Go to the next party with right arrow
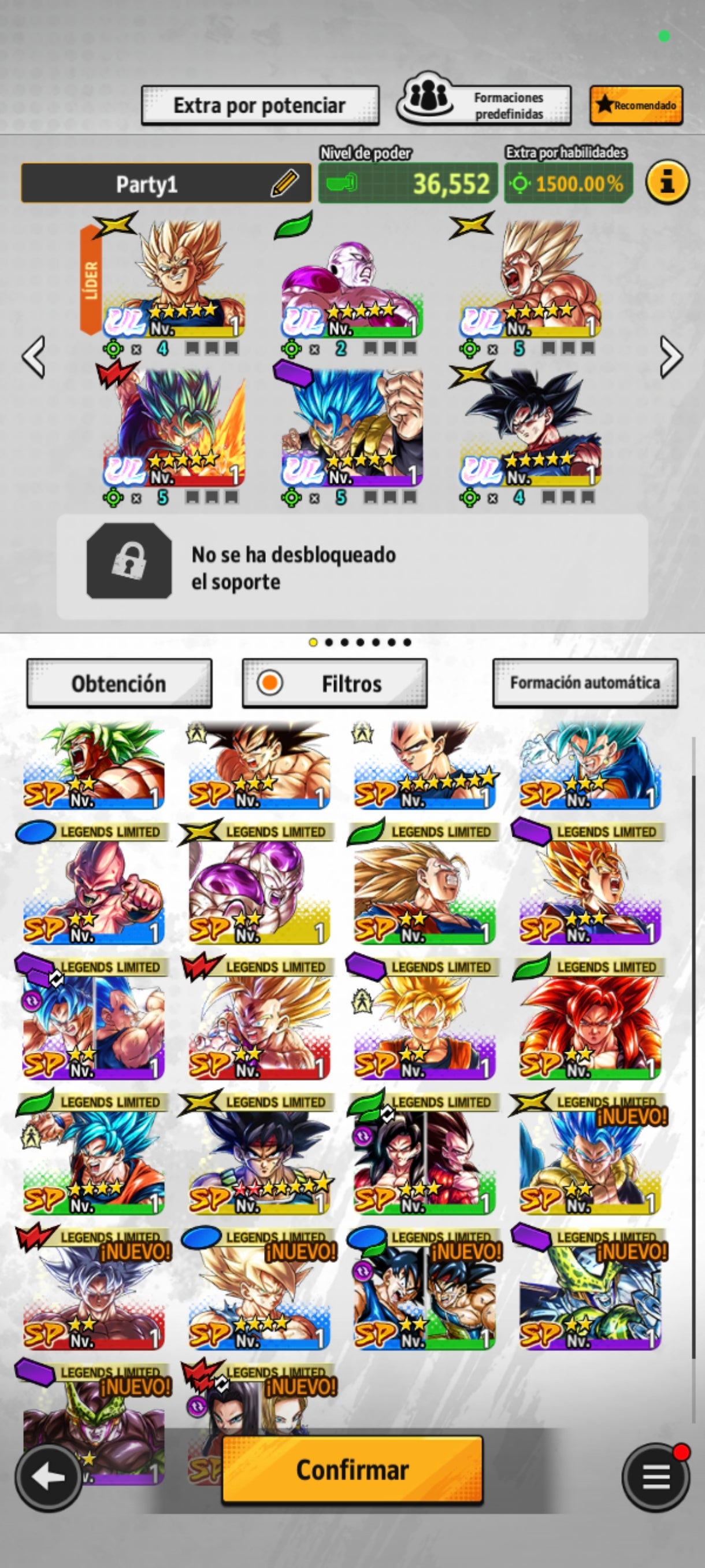Screen dimensions: 705x1568 (x=671, y=357)
